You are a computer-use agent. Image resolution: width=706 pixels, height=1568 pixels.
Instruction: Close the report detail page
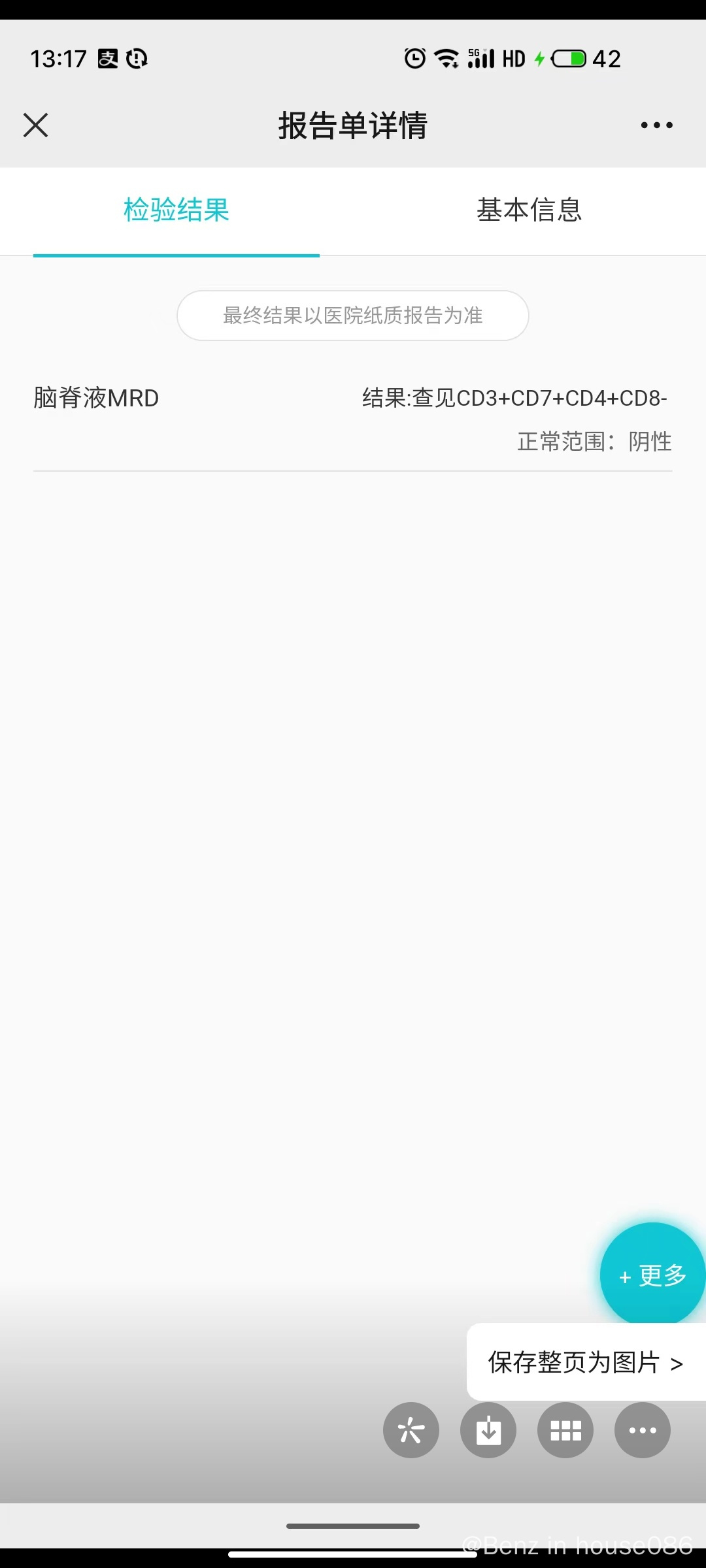(x=36, y=125)
